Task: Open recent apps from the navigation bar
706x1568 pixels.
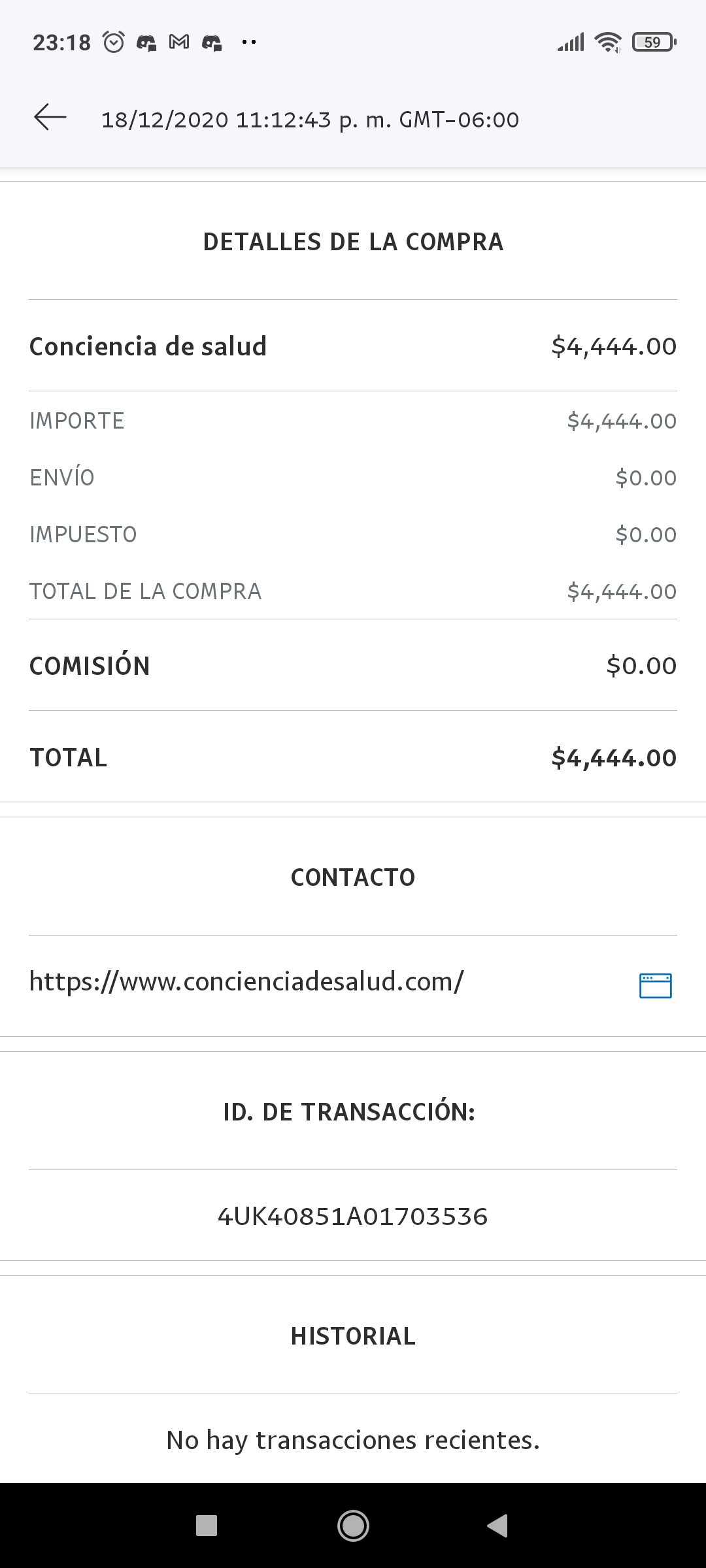Action: click(x=207, y=1526)
